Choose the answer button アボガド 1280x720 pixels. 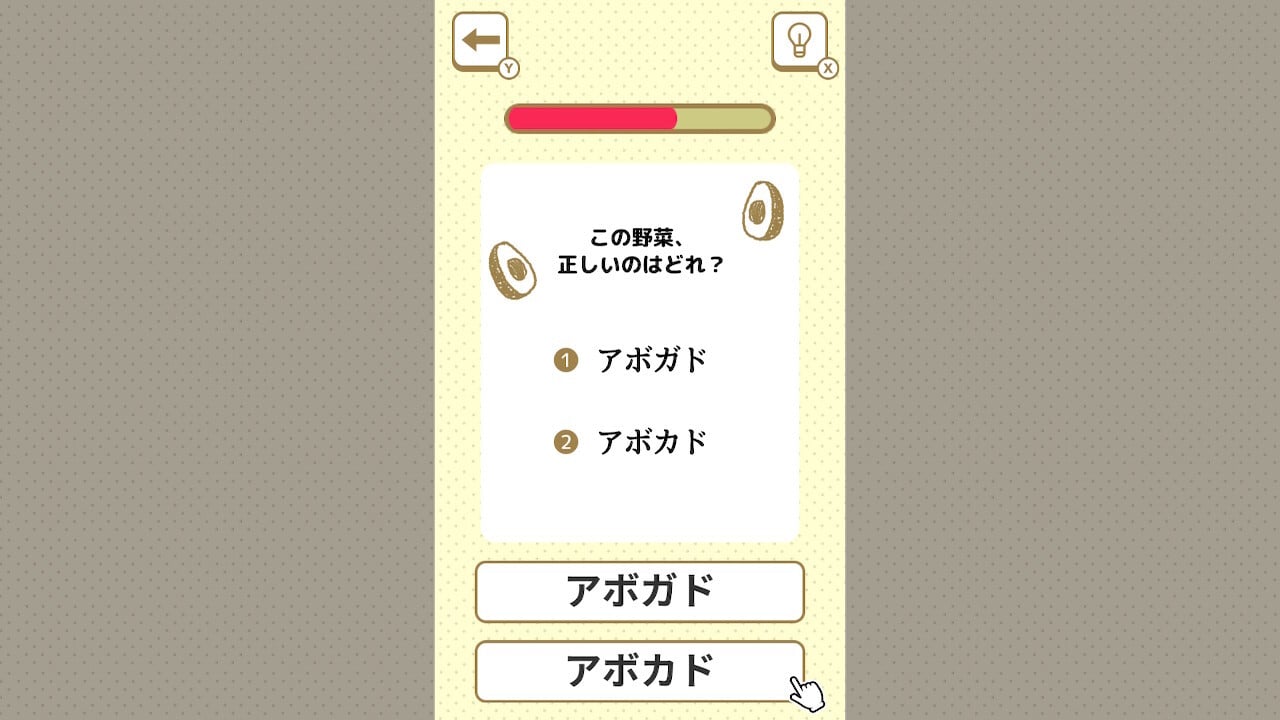639,591
